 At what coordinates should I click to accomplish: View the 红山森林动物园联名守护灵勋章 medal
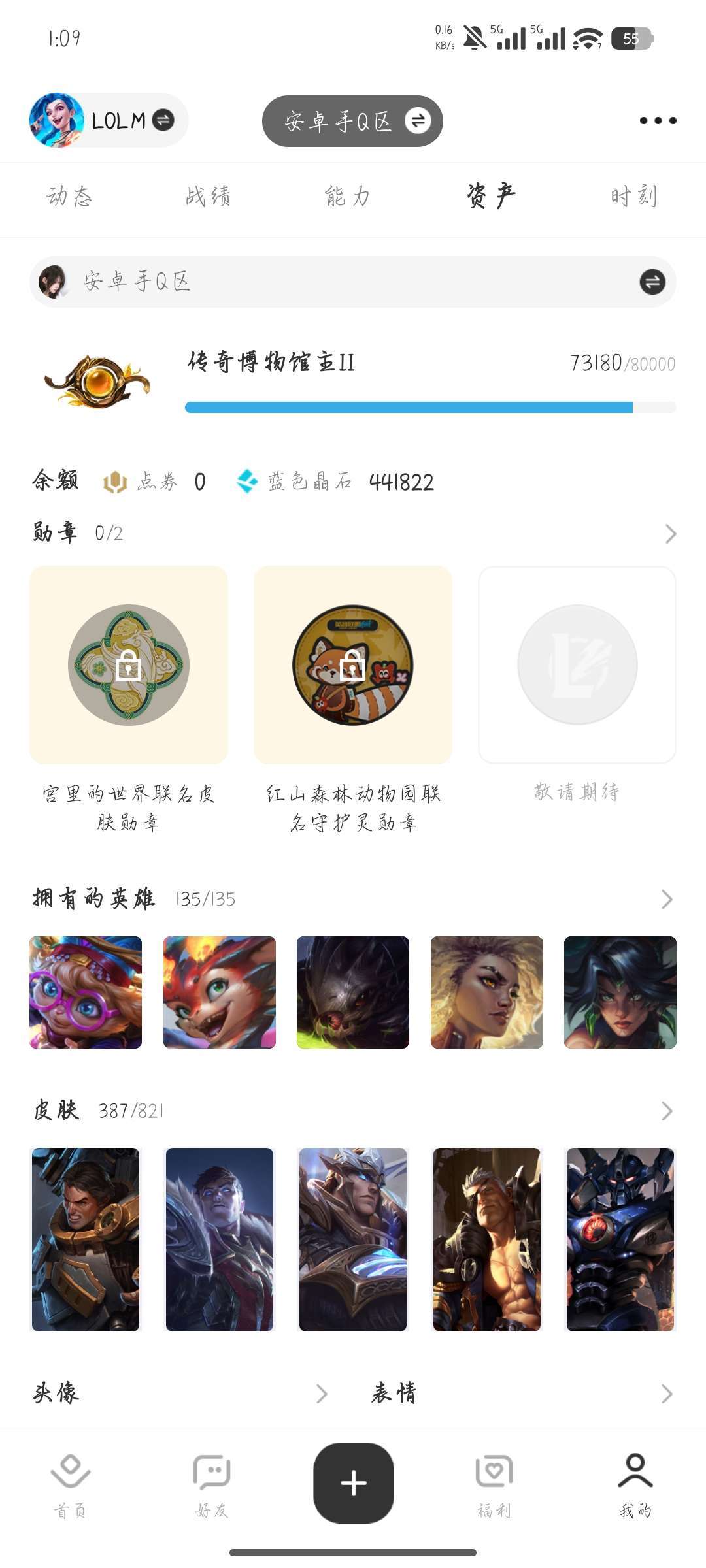(353, 665)
